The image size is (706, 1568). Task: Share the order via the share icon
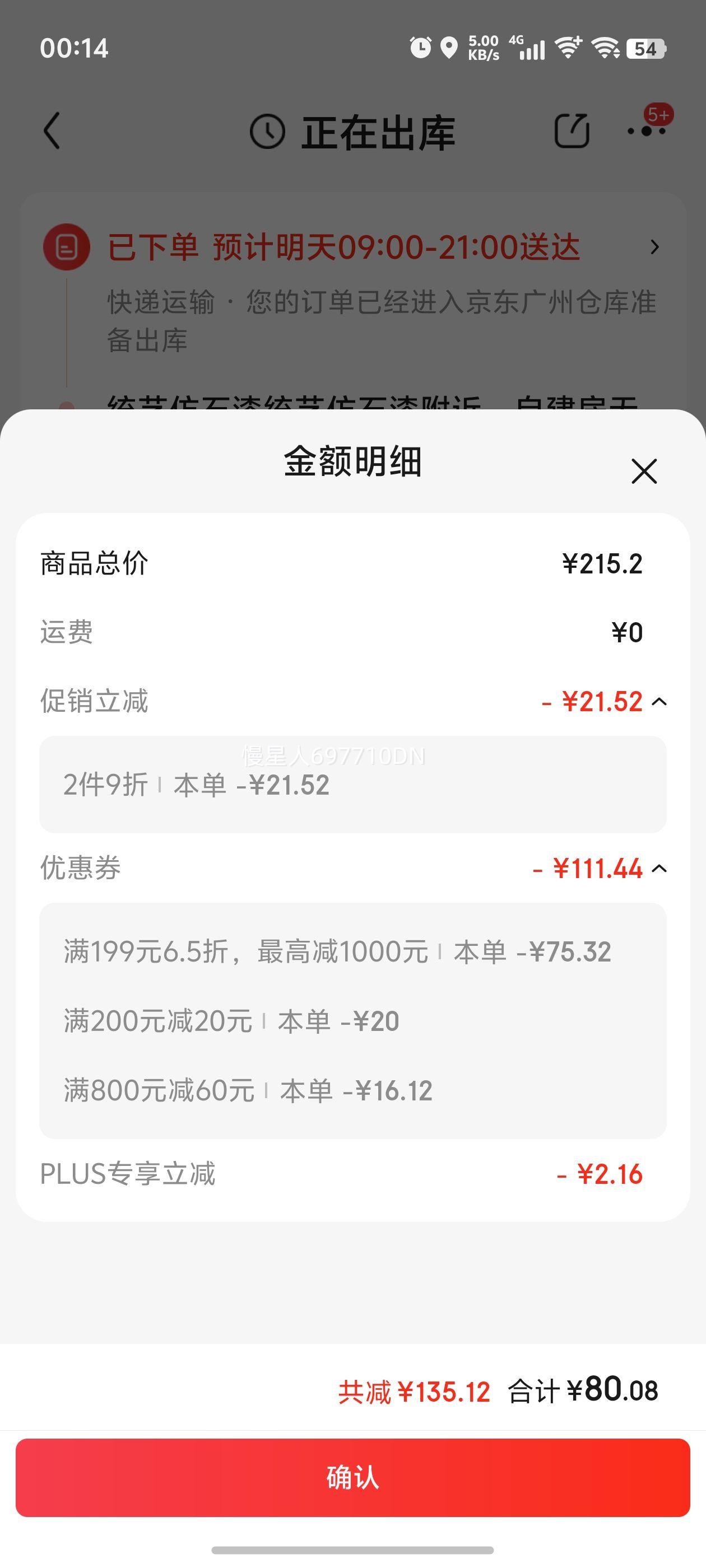(572, 130)
